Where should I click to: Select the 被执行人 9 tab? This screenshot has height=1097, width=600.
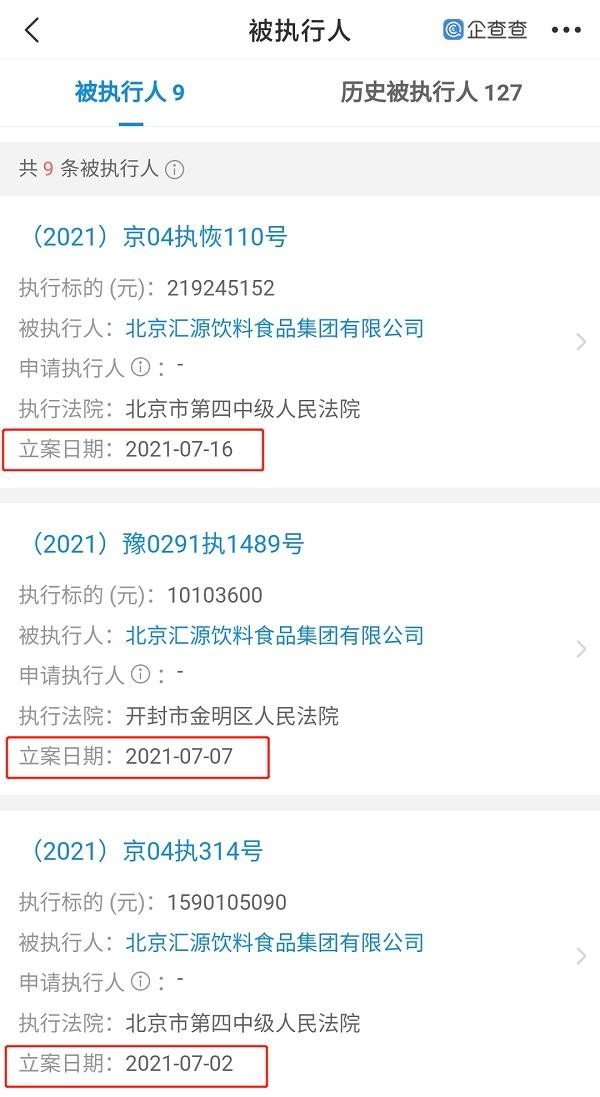130,93
